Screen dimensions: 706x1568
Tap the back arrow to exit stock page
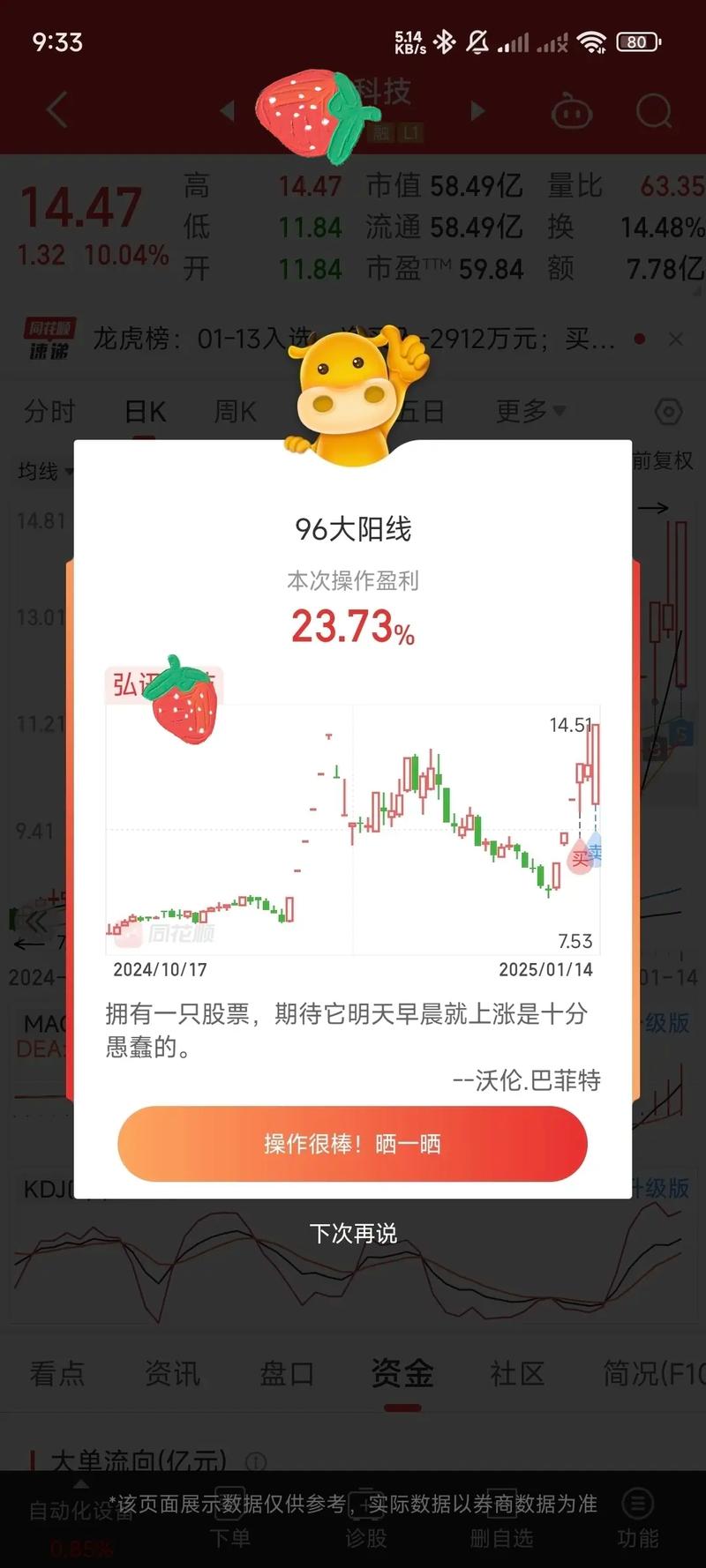55,111
